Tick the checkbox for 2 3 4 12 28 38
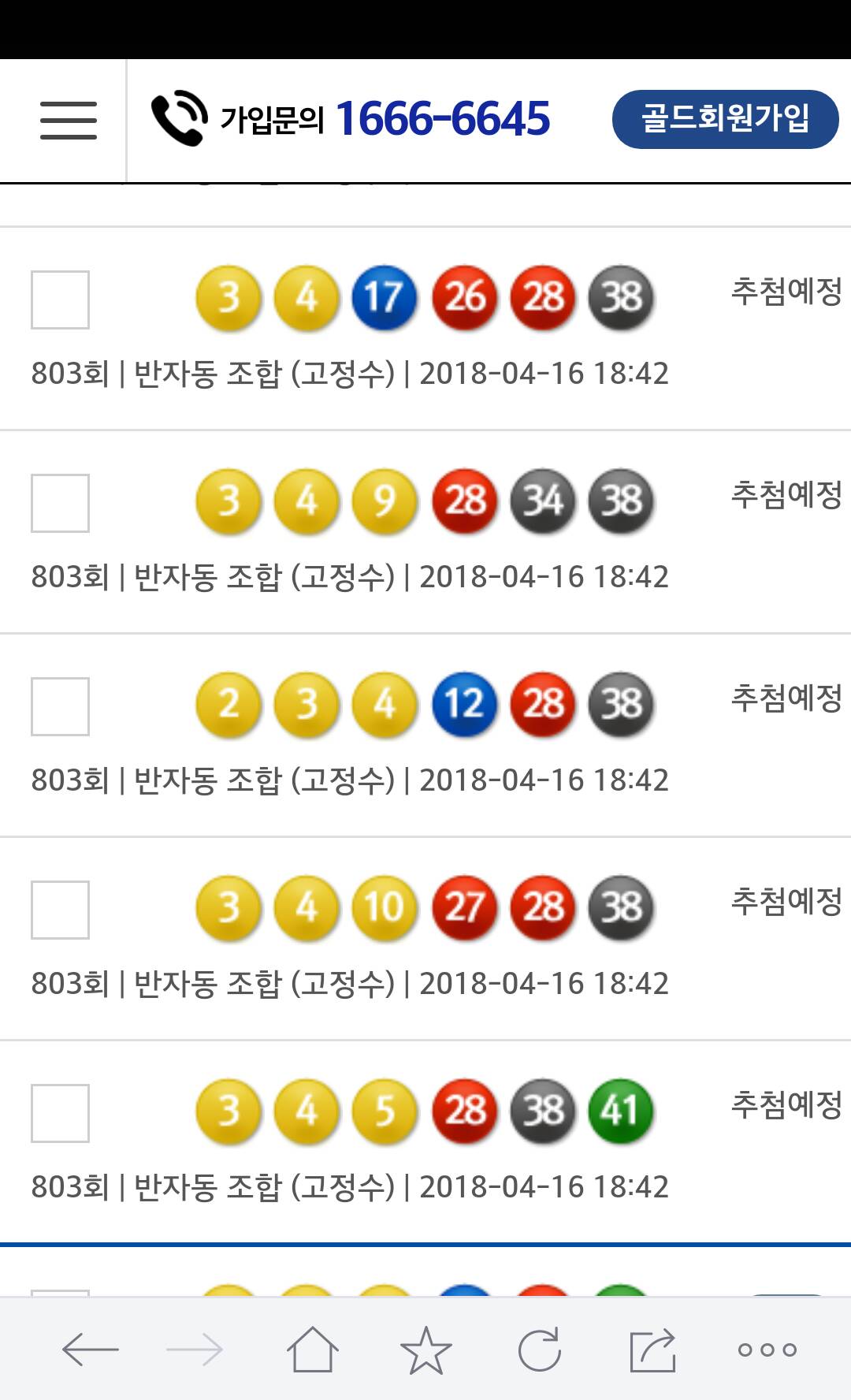851x1400 pixels. pos(60,706)
